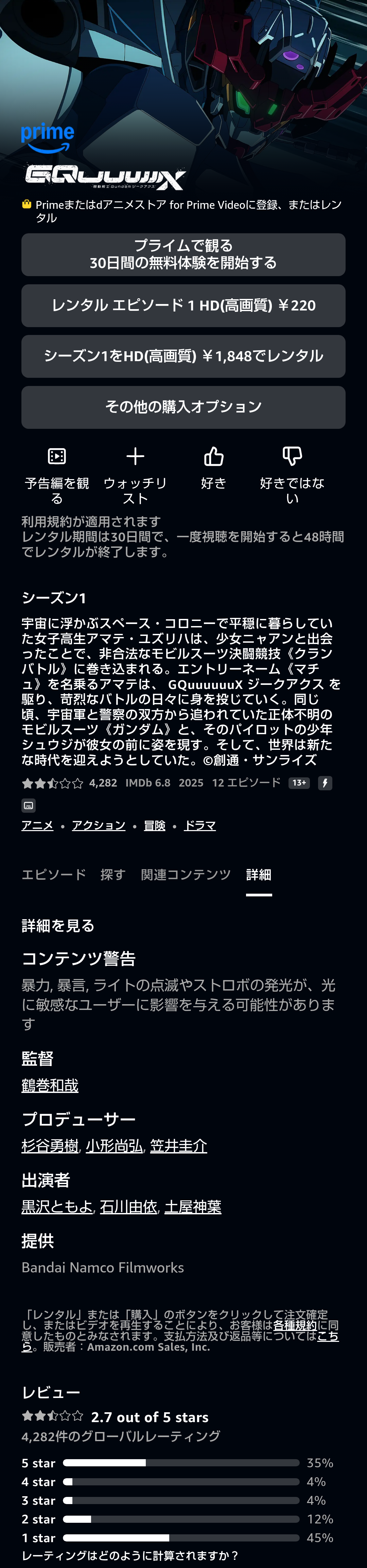This screenshot has height=1568, width=367.
Task: Switch to the エピソード tab
Action: [x=54, y=875]
